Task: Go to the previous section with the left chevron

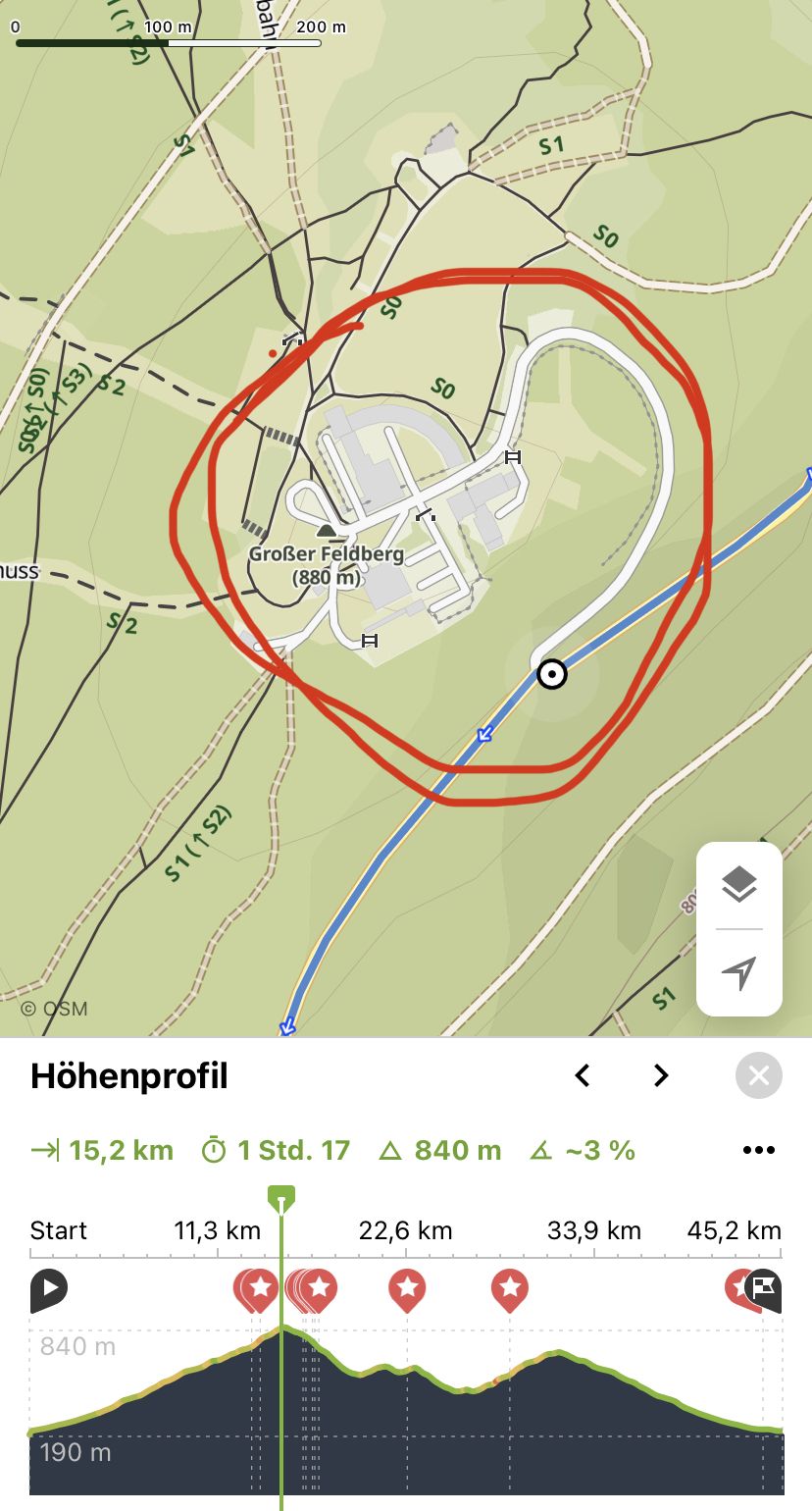Action: point(583,1076)
